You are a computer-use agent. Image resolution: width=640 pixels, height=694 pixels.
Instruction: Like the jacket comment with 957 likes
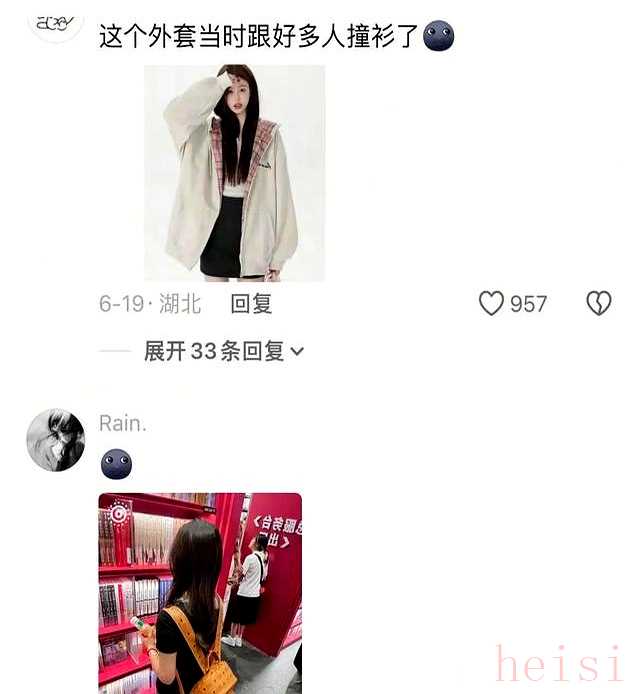click(491, 304)
